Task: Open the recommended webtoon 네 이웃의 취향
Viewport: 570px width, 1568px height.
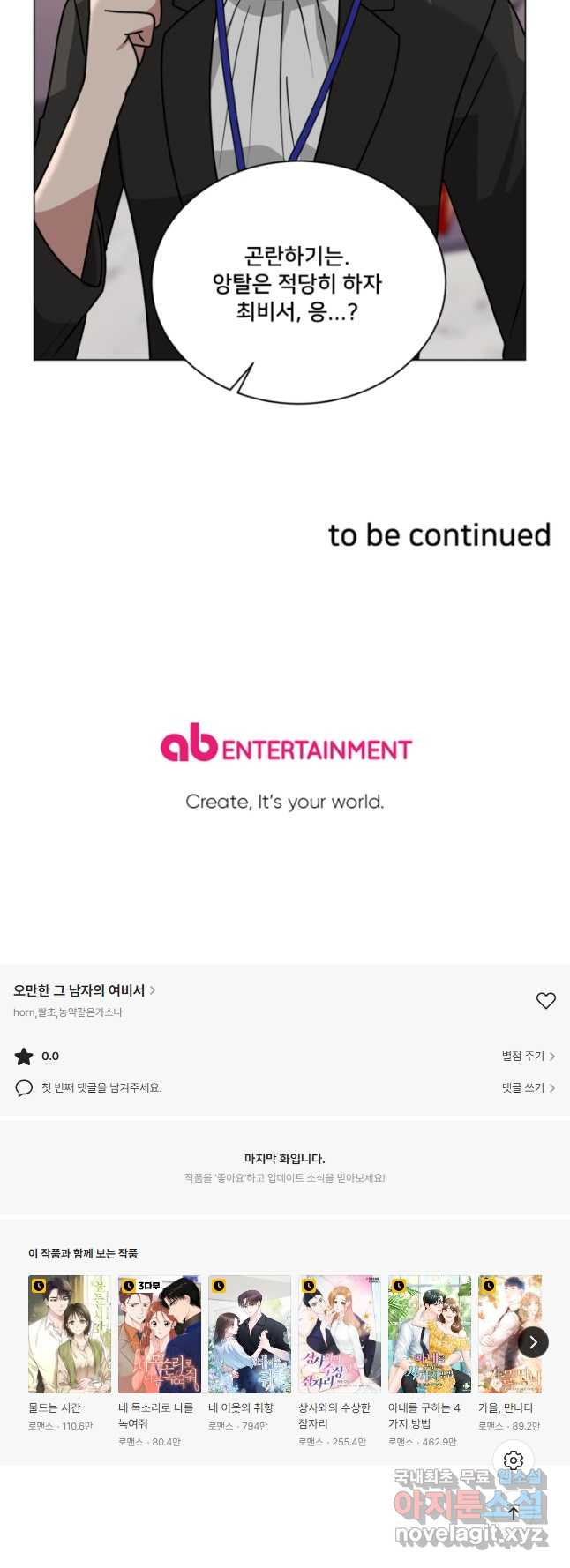Action: tap(250, 1333)
